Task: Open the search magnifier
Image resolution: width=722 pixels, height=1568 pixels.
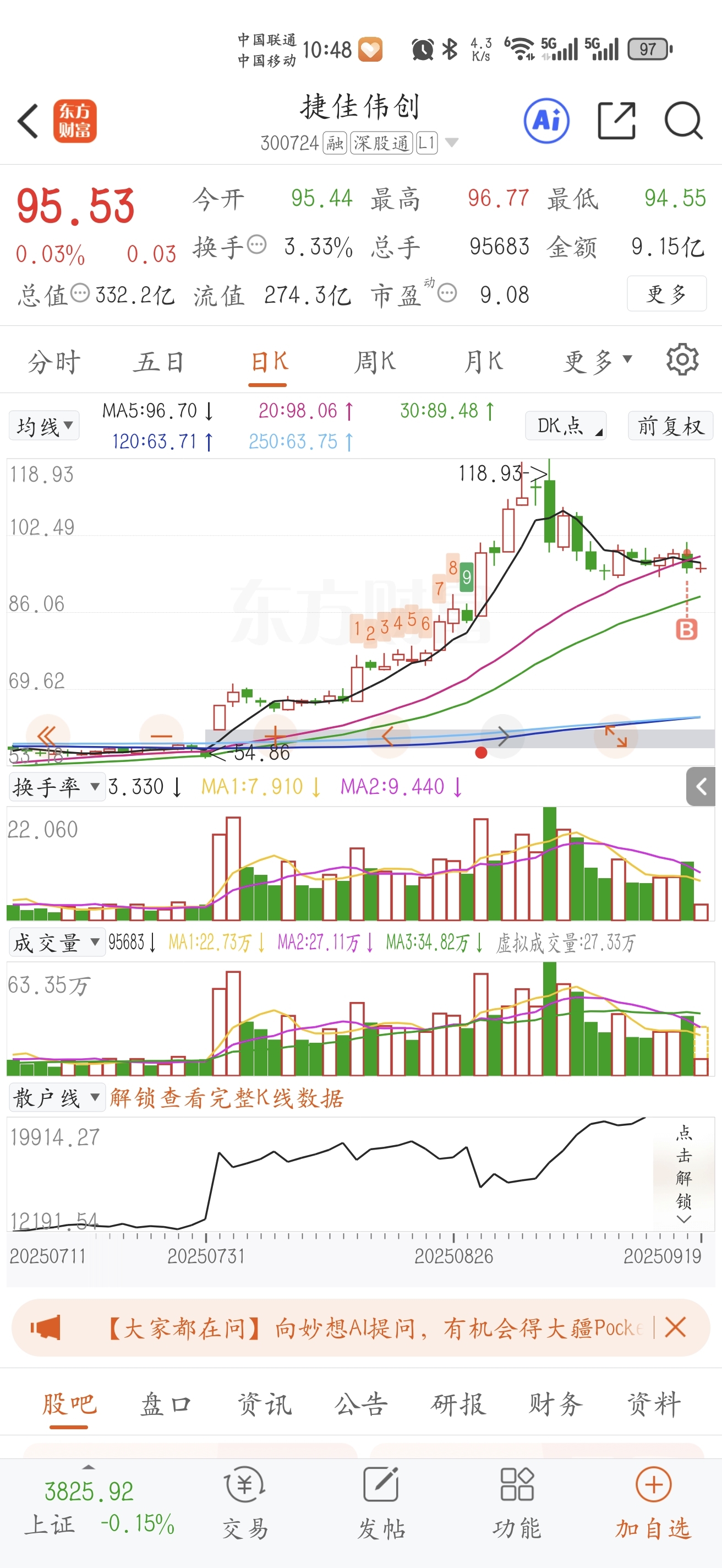Action: coord(683,121)
